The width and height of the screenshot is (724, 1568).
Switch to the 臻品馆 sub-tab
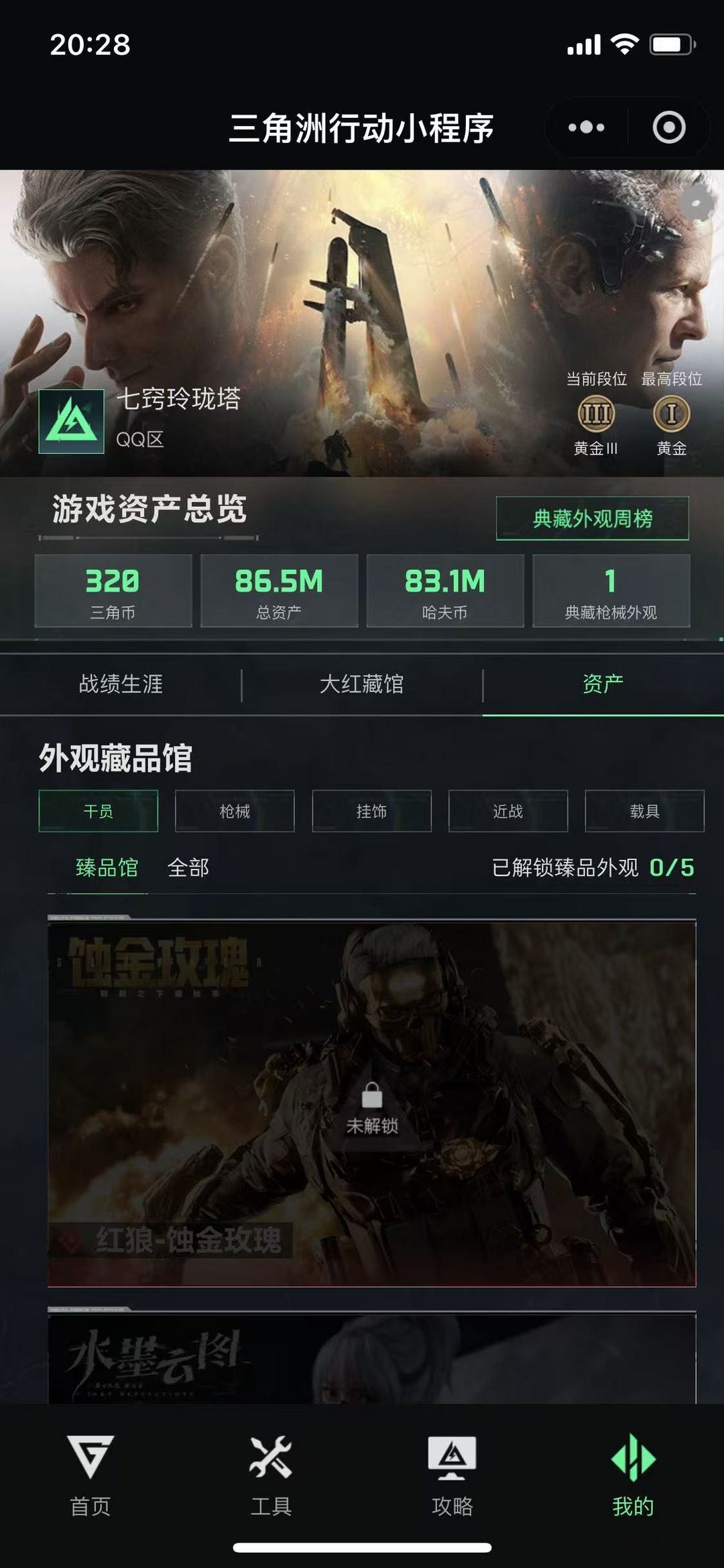click(x=107, y=867)
